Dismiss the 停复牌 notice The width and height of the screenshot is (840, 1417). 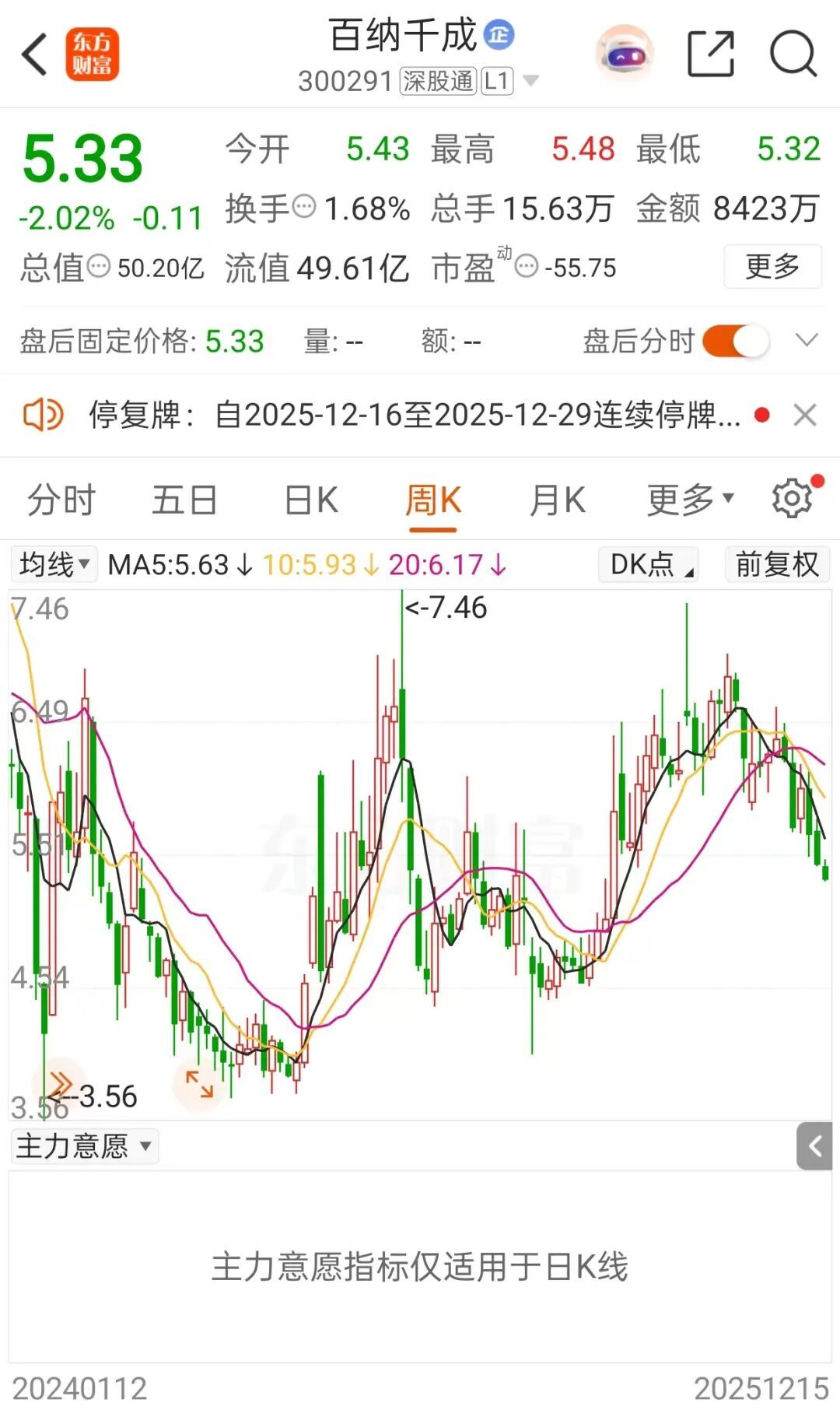pyautogui.click(x=805, y=415)
